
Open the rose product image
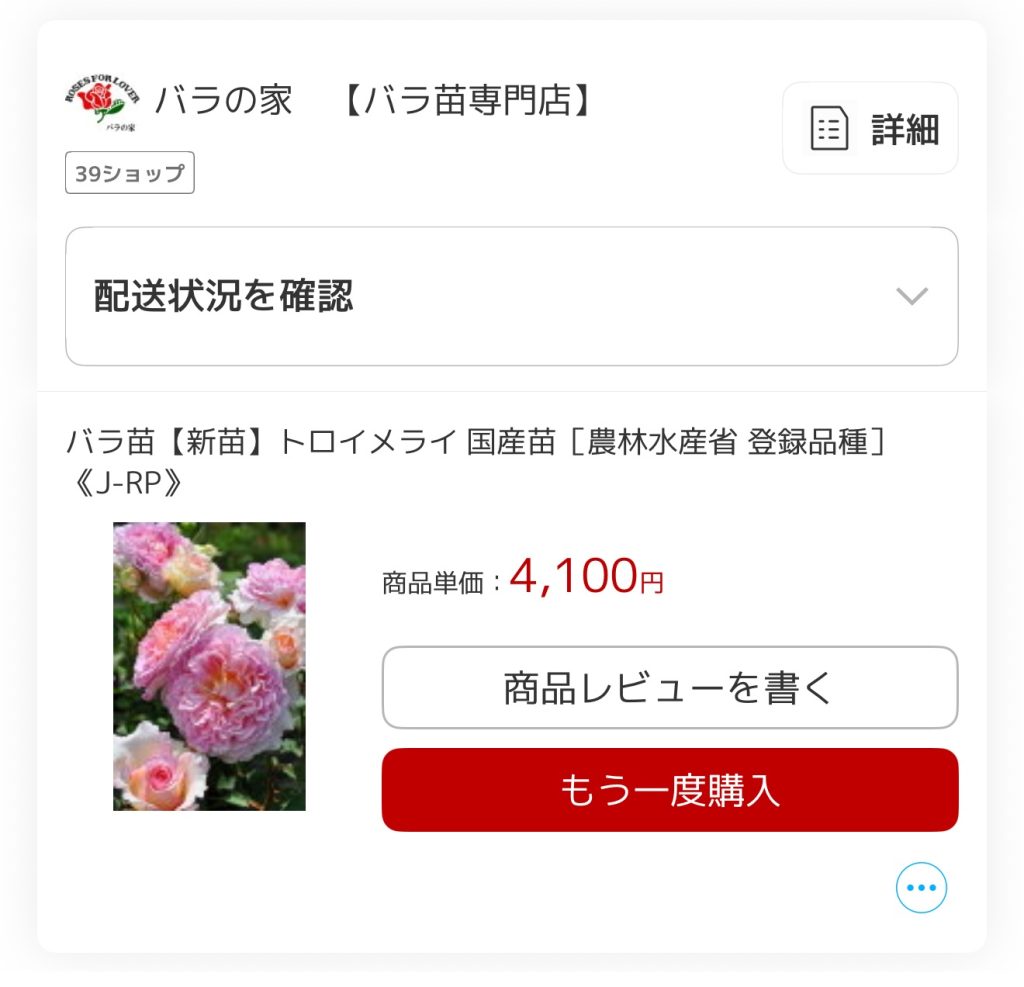pyautogui.click(x=209, y=666)
